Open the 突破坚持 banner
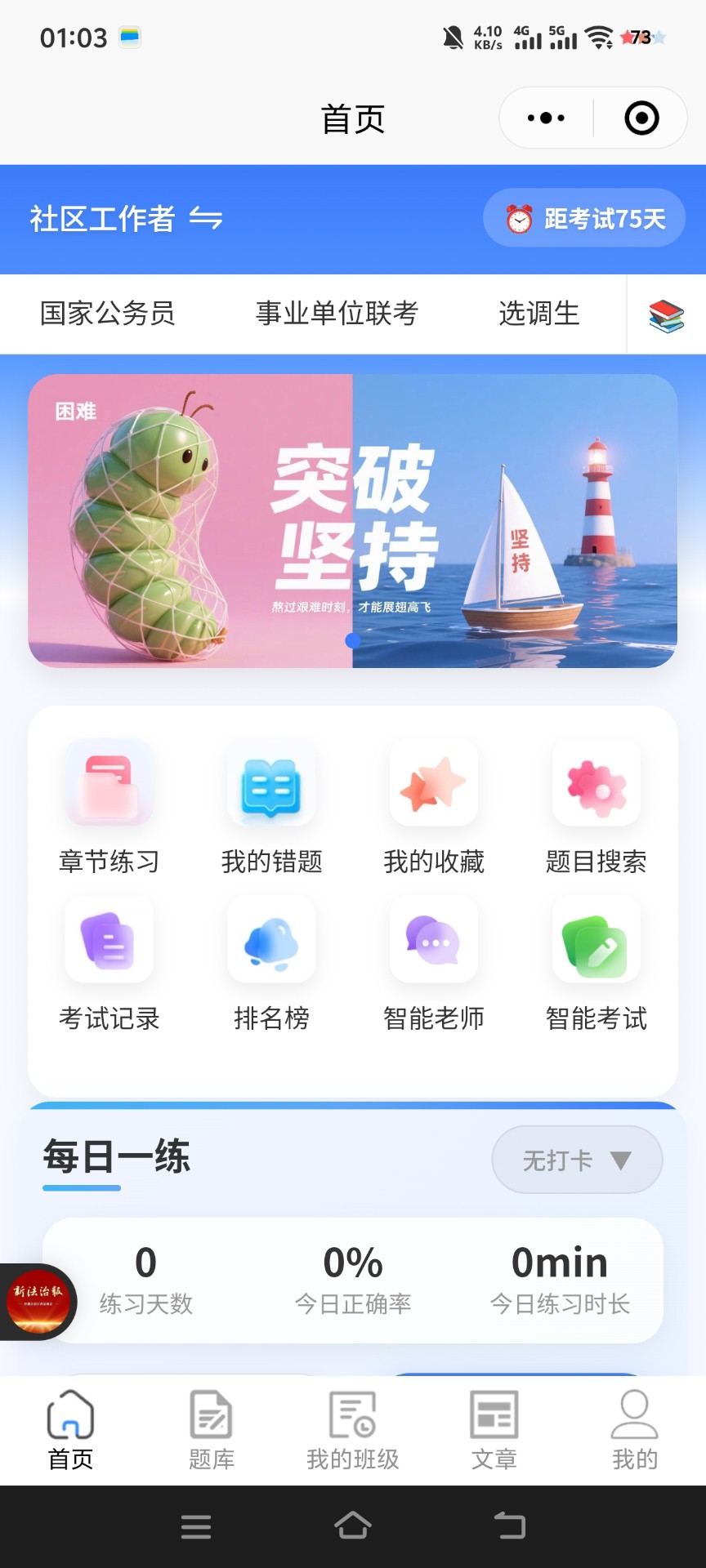 [x=353, y=521]
